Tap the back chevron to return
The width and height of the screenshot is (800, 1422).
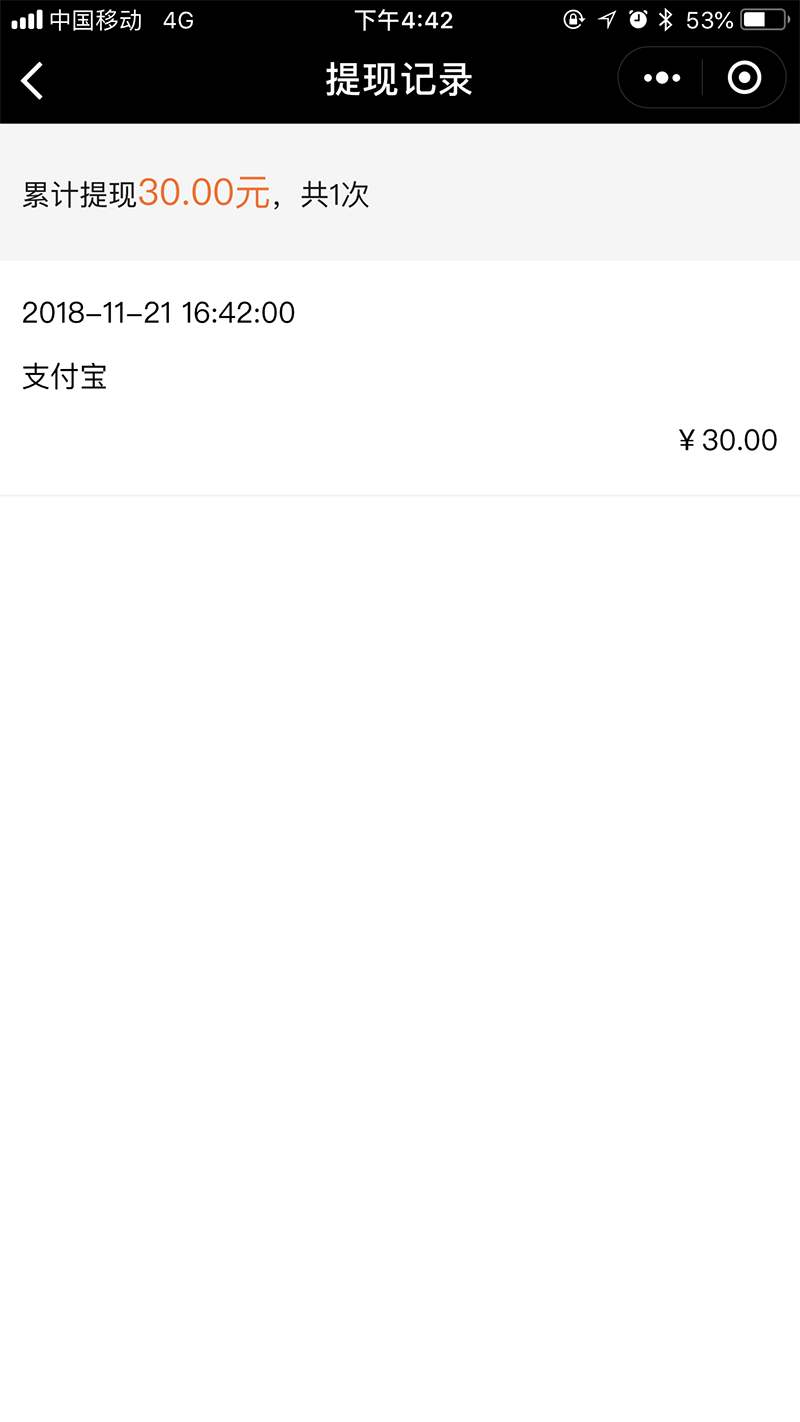point(32,79)
